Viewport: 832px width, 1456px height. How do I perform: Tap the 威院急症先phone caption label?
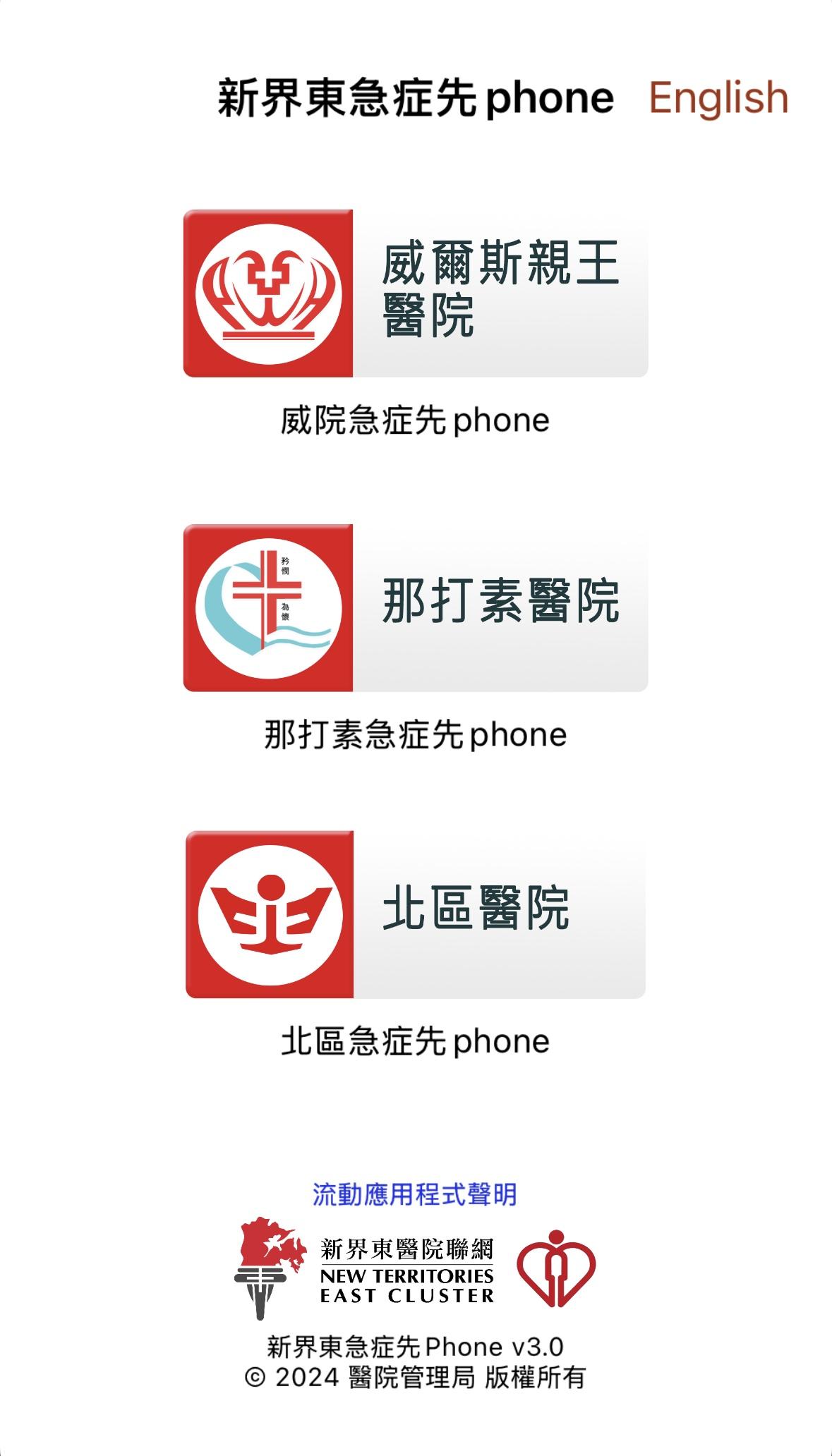416,420
